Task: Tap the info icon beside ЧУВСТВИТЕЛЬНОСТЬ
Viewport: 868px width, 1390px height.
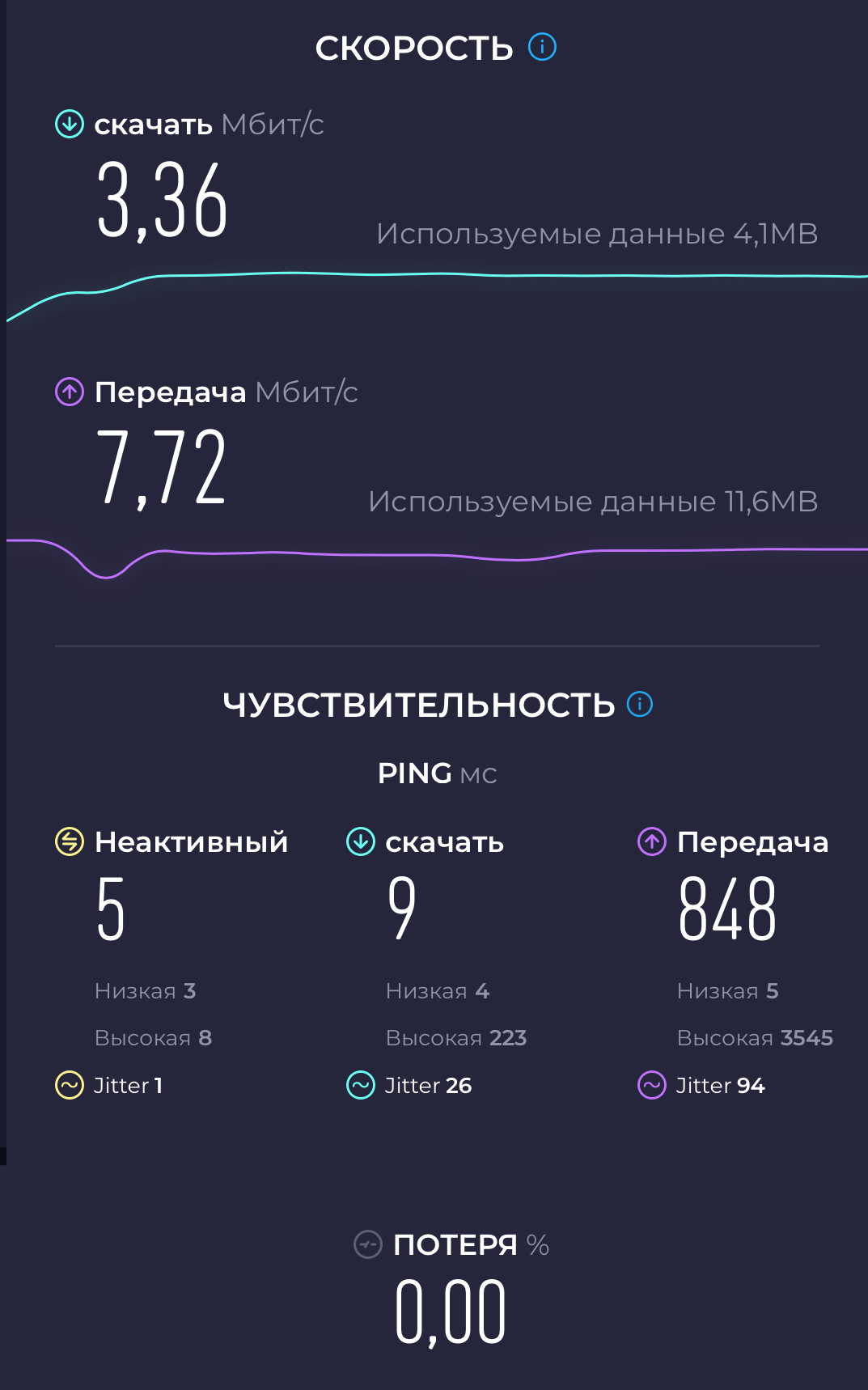Action: pos(639,704)
